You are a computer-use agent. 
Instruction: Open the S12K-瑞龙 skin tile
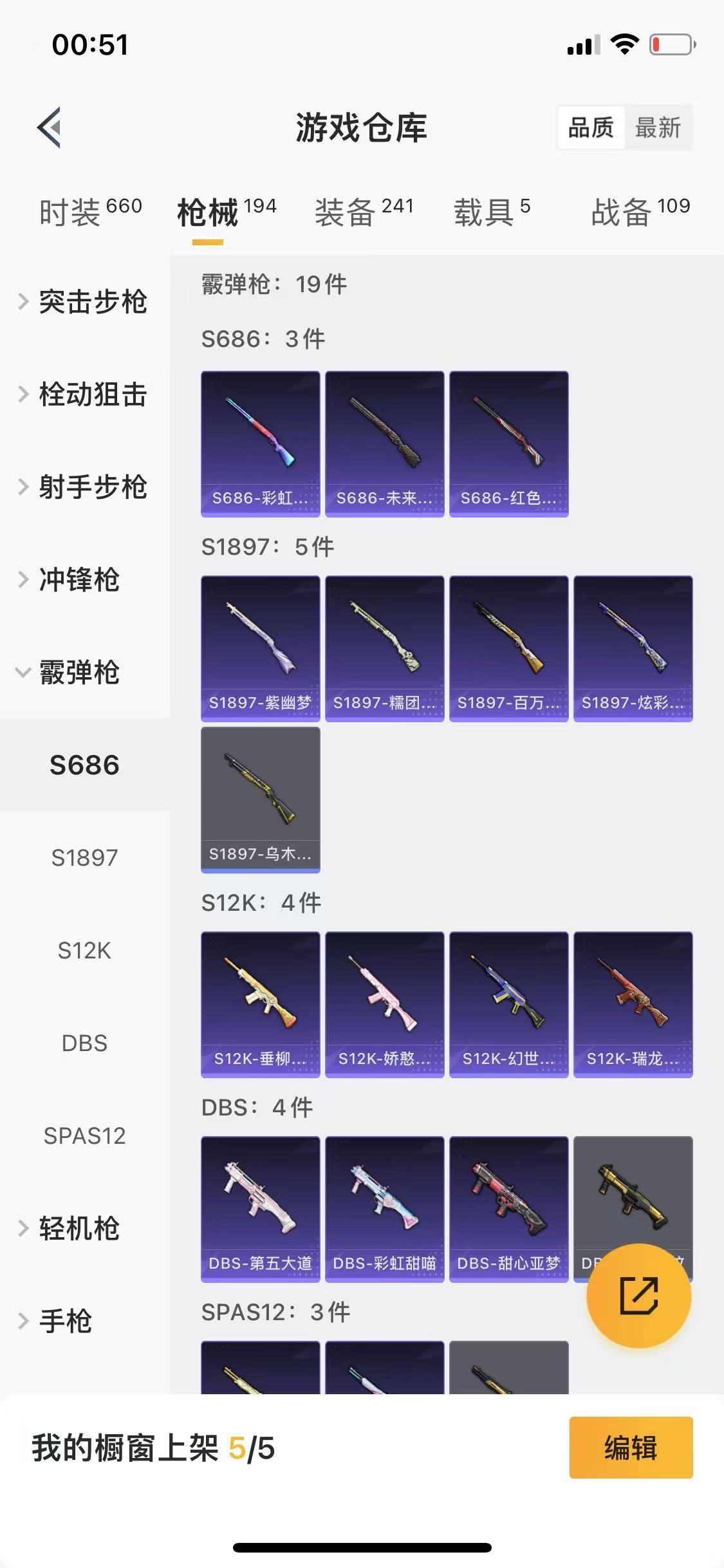[633, 1004]
